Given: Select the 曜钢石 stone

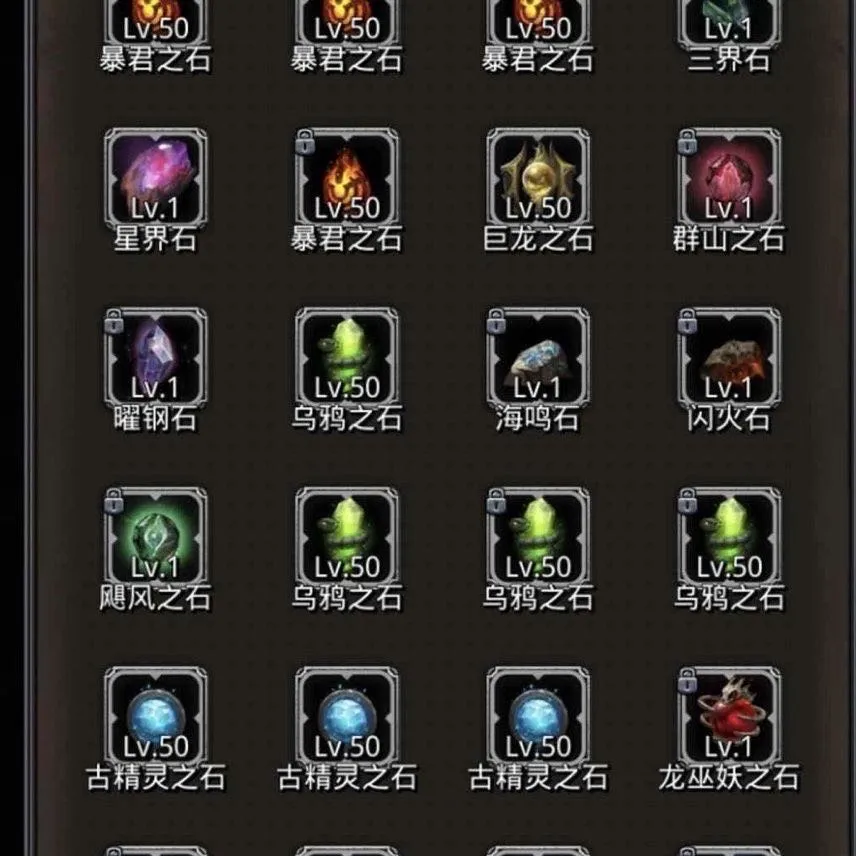Looking at the screenshot, I should point(156,358).
